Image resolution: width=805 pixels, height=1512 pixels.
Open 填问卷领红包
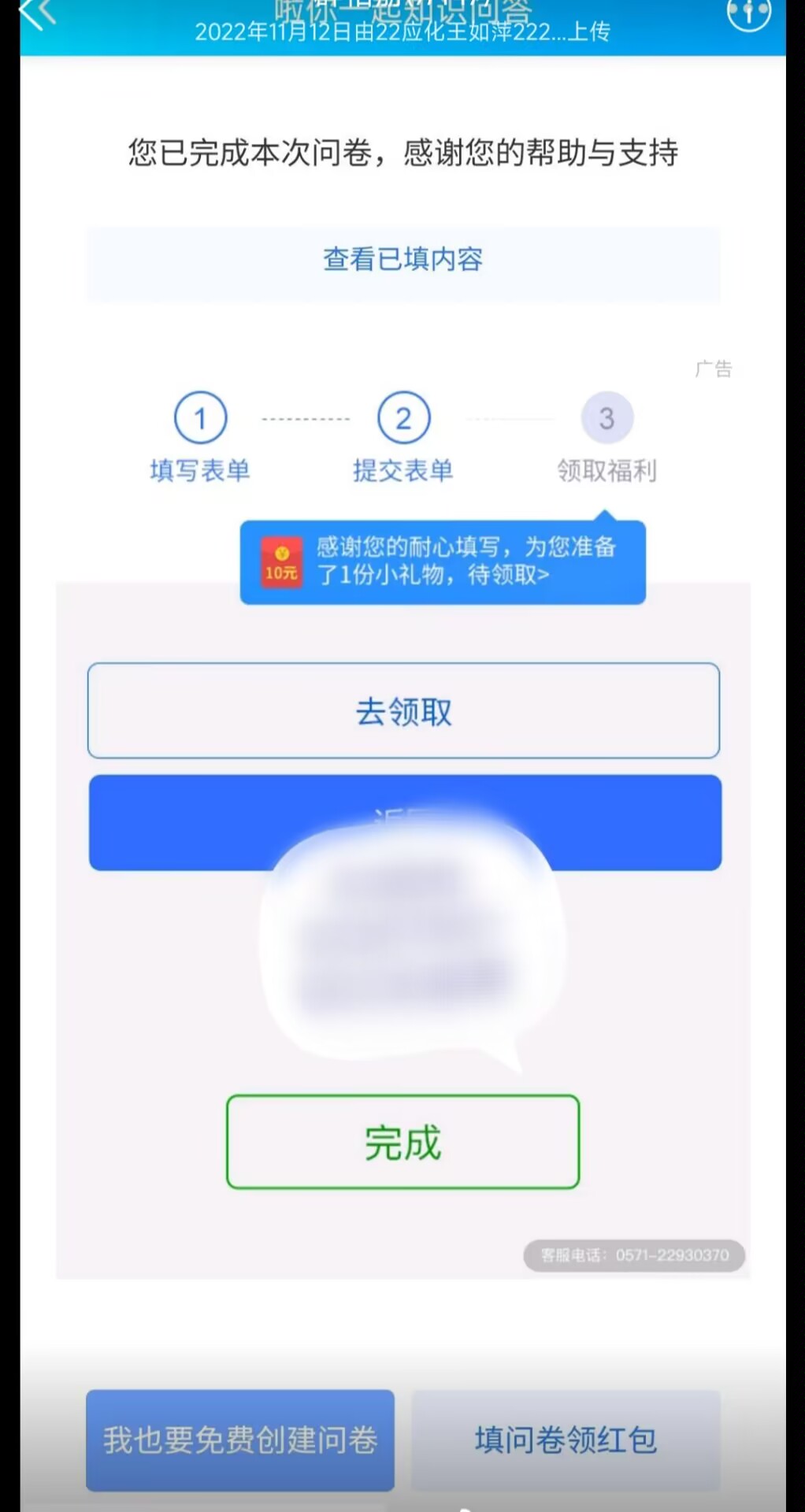tap(566, 1440)
